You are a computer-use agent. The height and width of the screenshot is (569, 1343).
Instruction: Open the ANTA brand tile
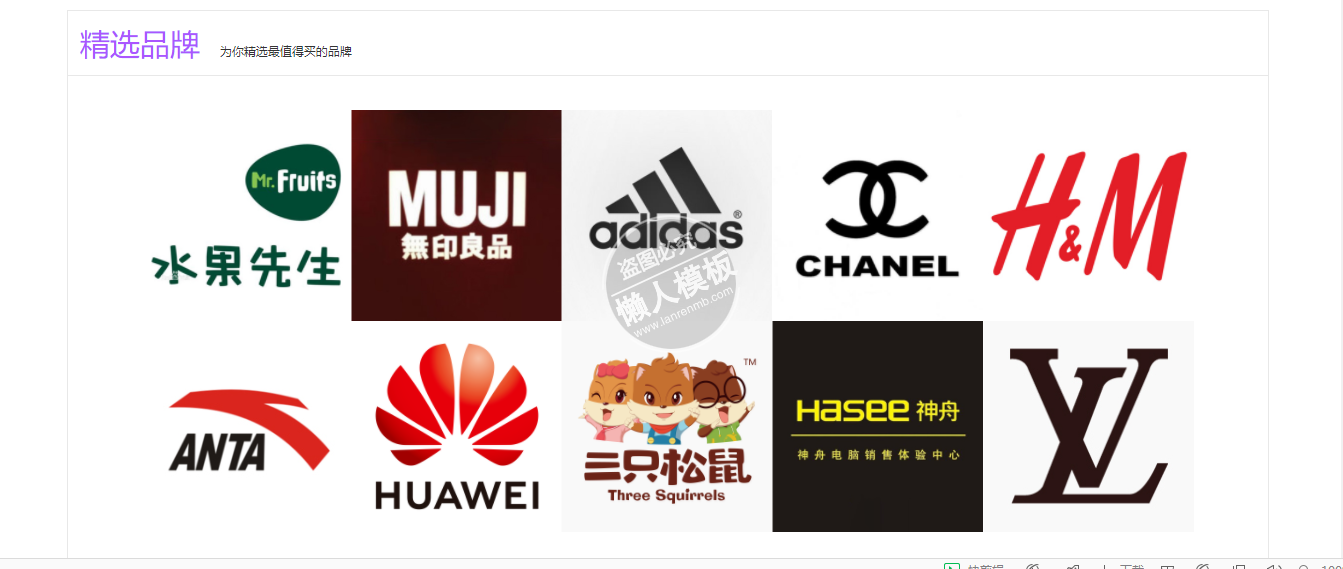pyautogui.click(x=246, y=426)
